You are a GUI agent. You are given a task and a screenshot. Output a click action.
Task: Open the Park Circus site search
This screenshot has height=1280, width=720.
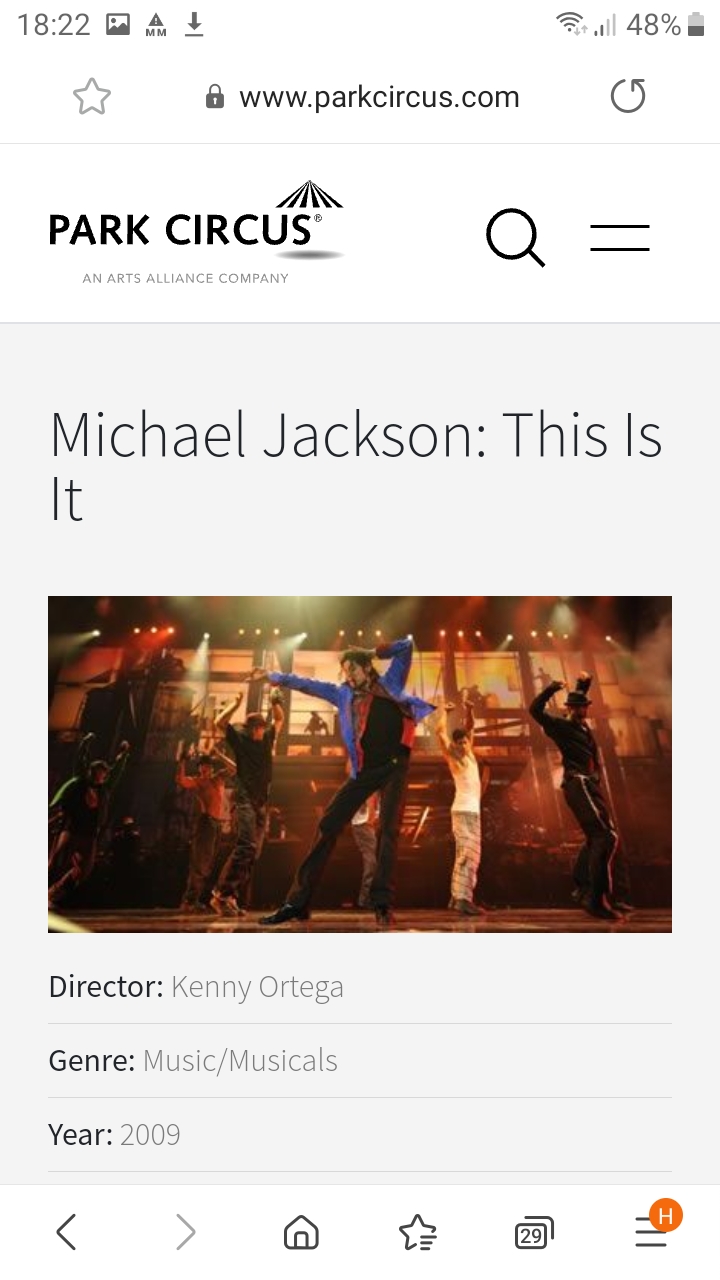click(x=515, y=238)
